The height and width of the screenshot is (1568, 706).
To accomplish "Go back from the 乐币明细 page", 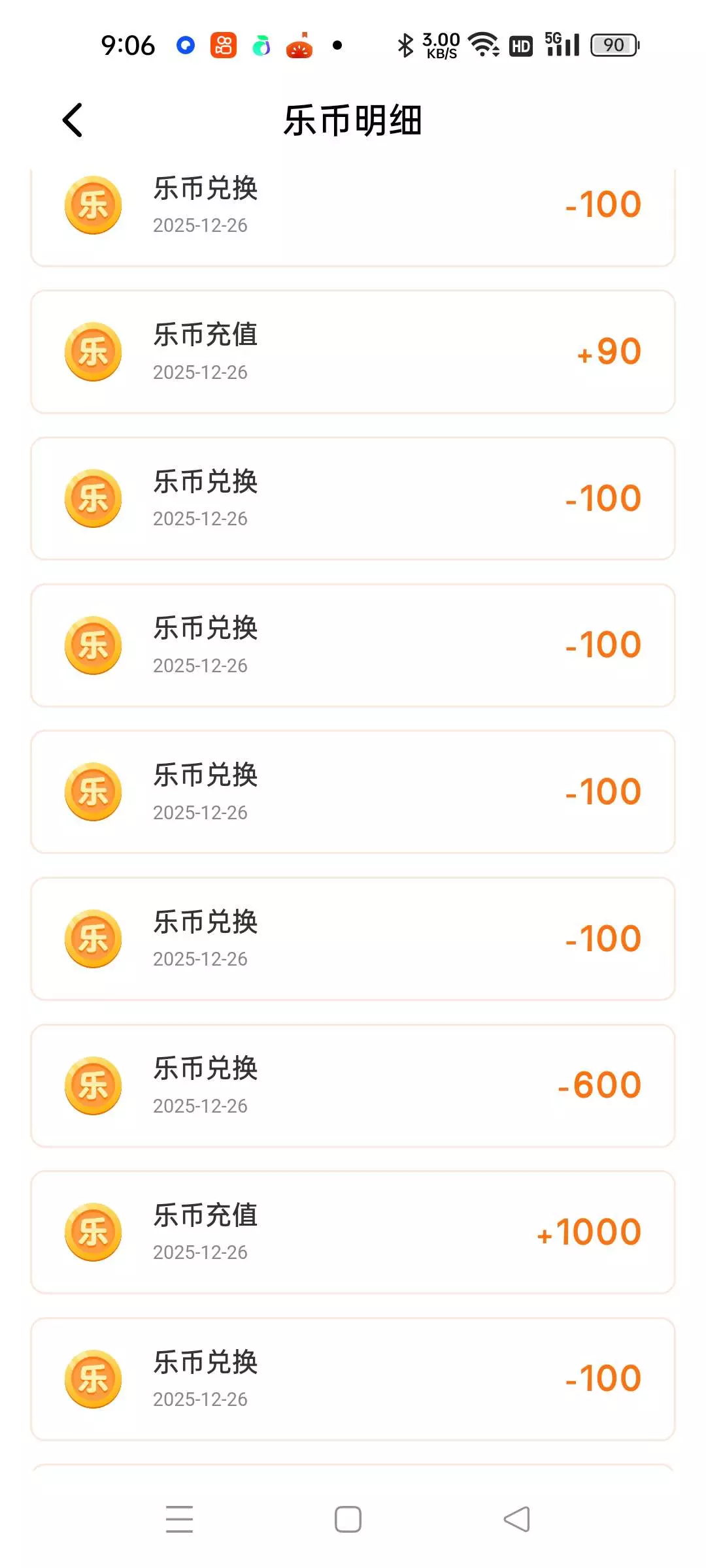I will point(73,120).
